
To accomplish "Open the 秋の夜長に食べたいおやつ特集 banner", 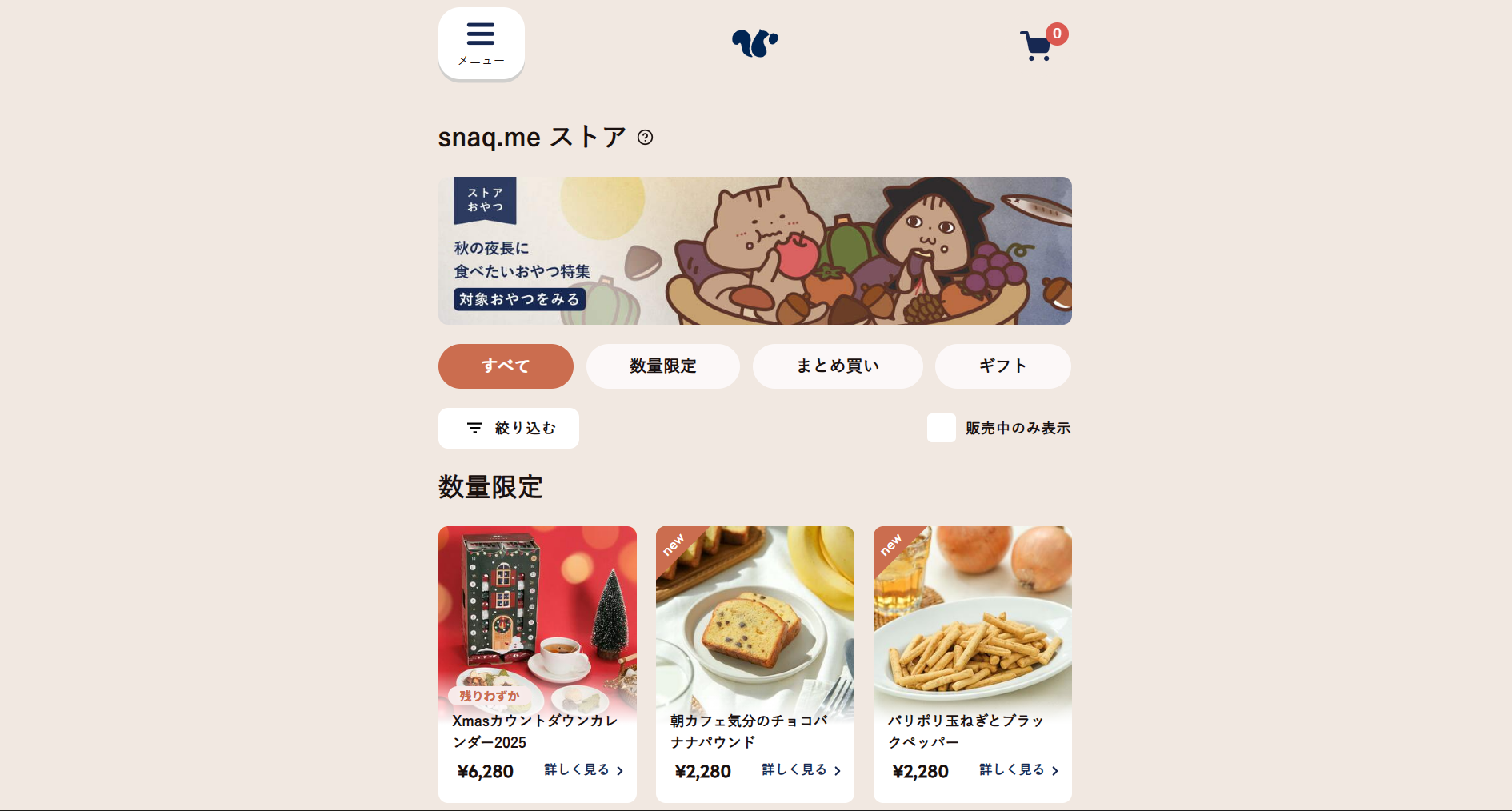I will coord(754,250).
